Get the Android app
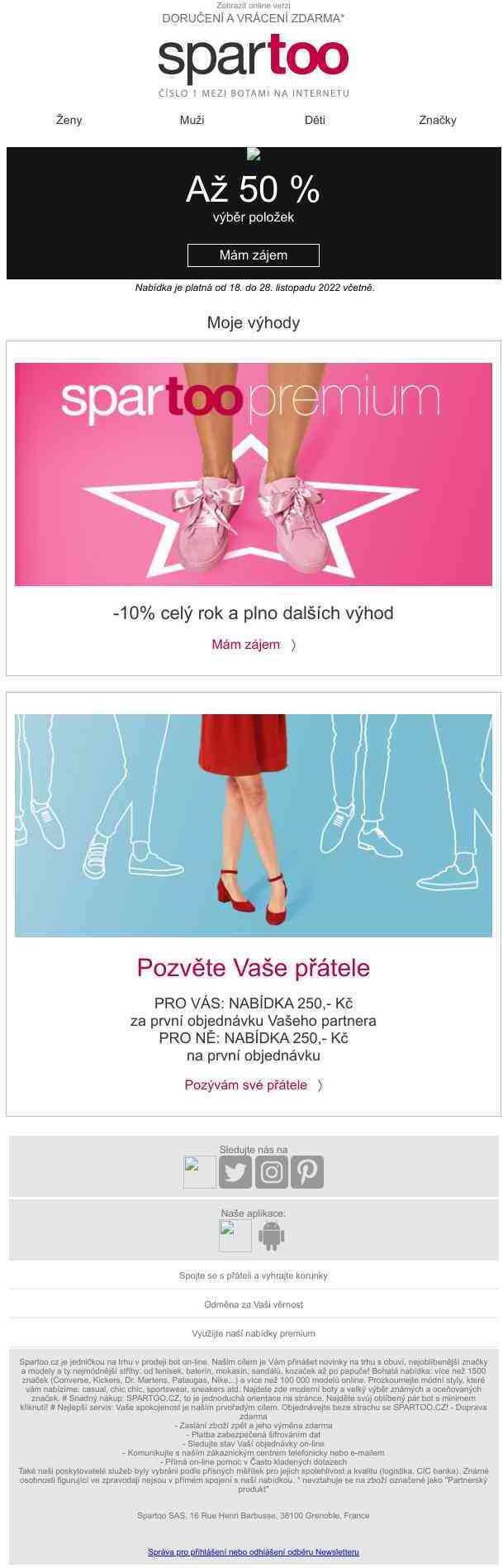The image size is (503, 1568). click(271, 1237)
